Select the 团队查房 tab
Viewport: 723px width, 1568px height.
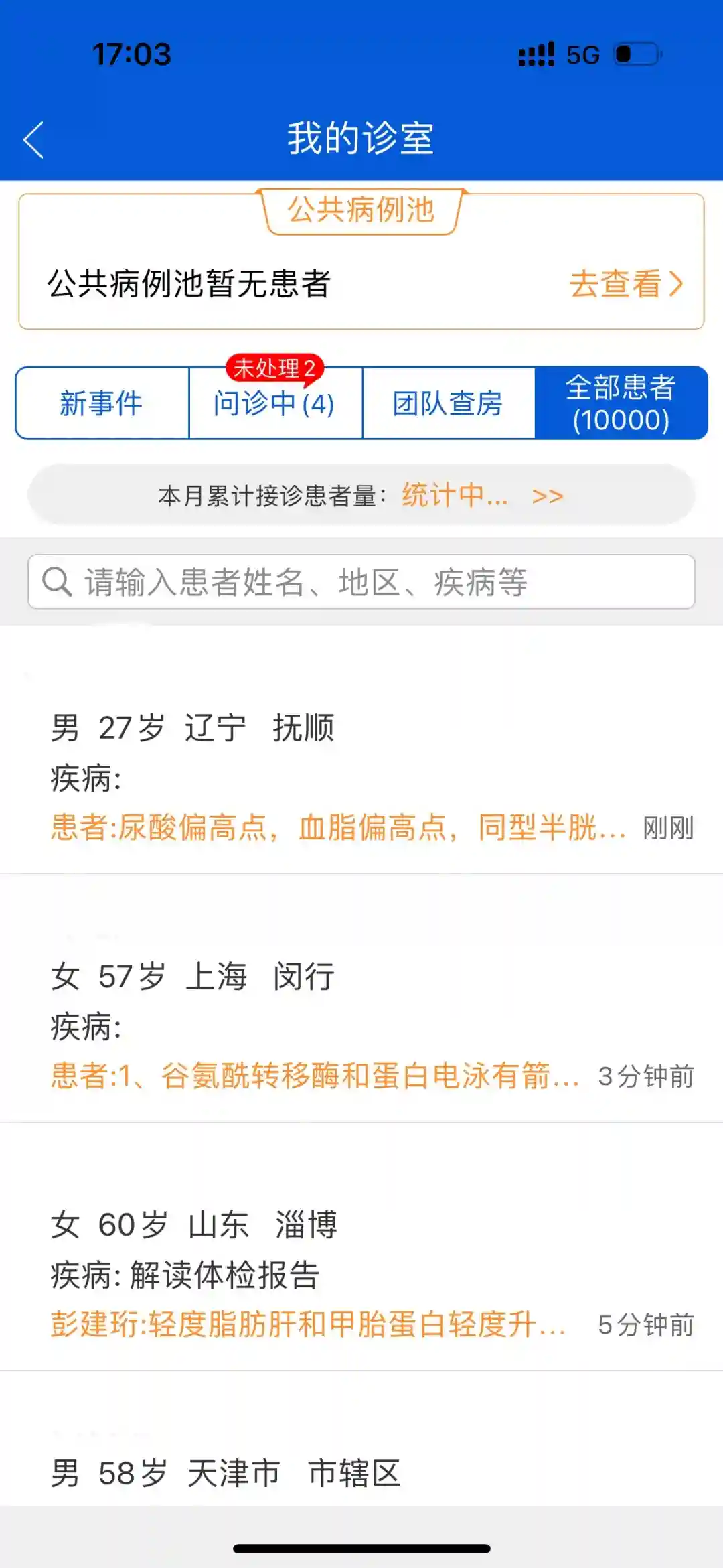(448, 403)
